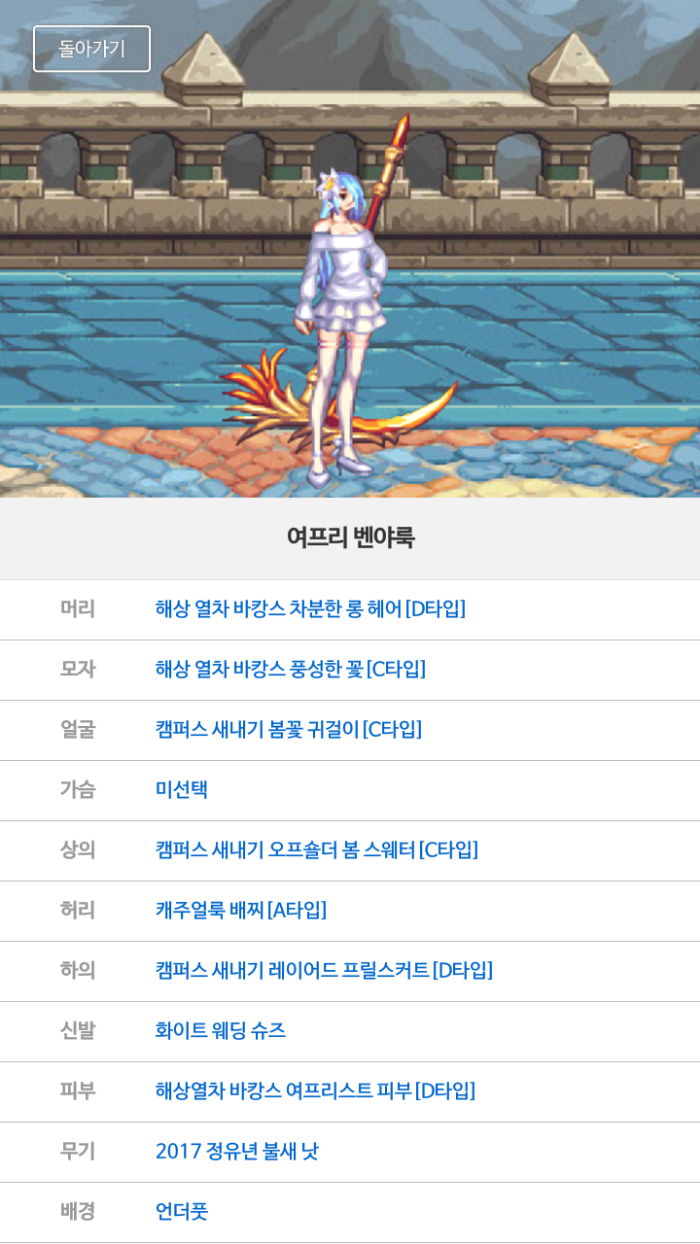Tap the 돌아가기 back button
Screen dimensions: 700x1244
coord(92,49)
